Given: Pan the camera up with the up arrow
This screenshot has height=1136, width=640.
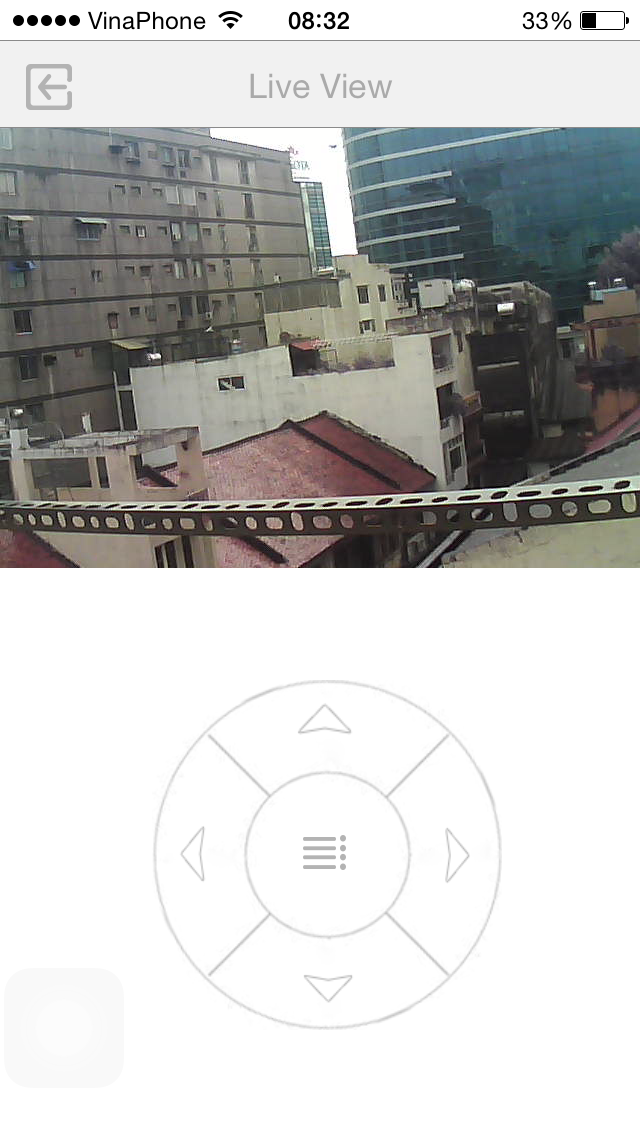Looking at the screenshot, I should [x=325, y=719].
